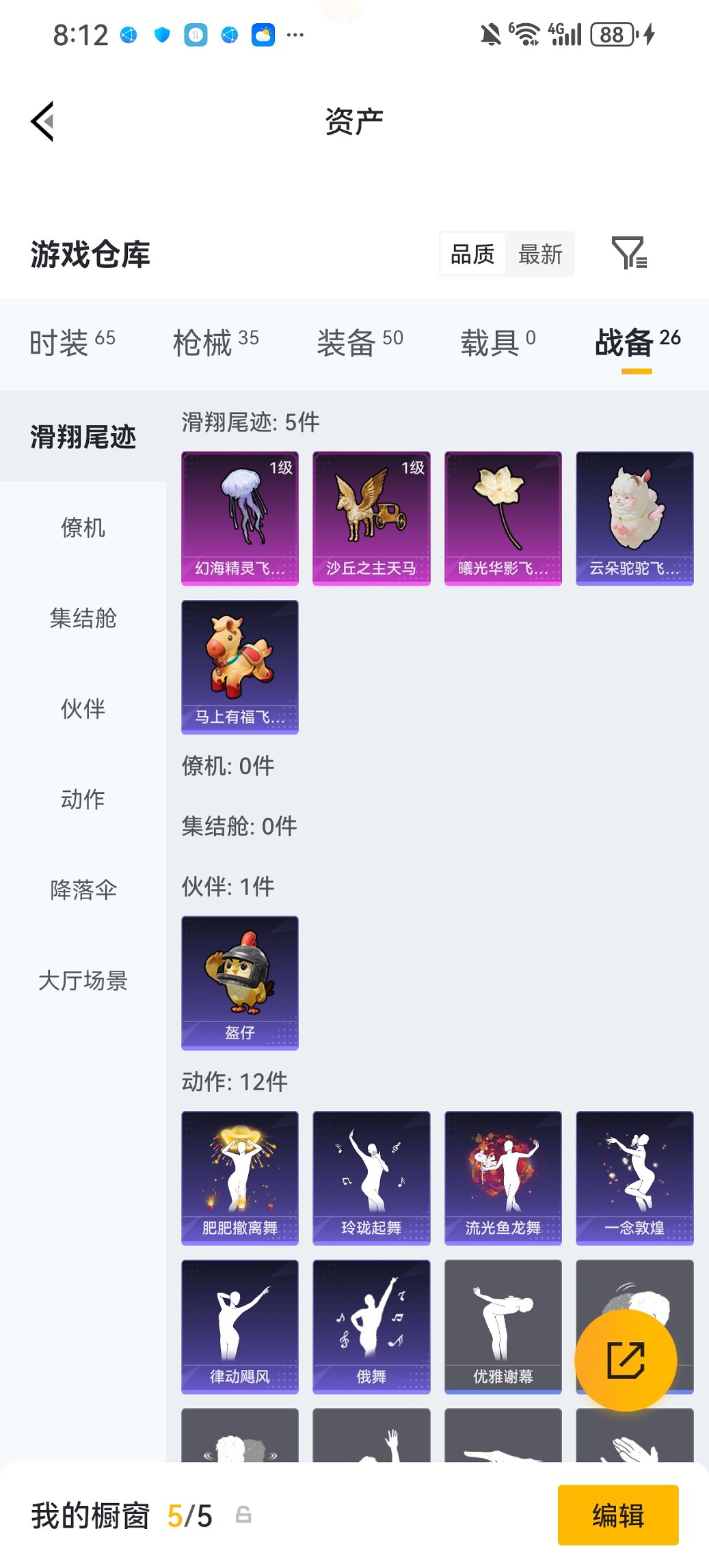This screenshot has width=709, height=1568.
Task: Open the 盔仔 companion item
Action: tap(239, 982)
